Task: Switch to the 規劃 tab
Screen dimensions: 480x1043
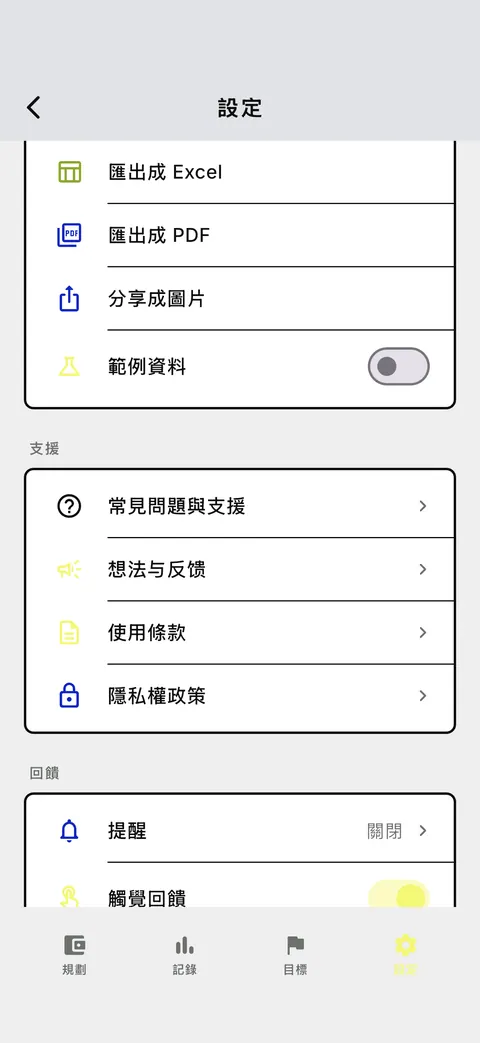Action: [x=74, y=955]
